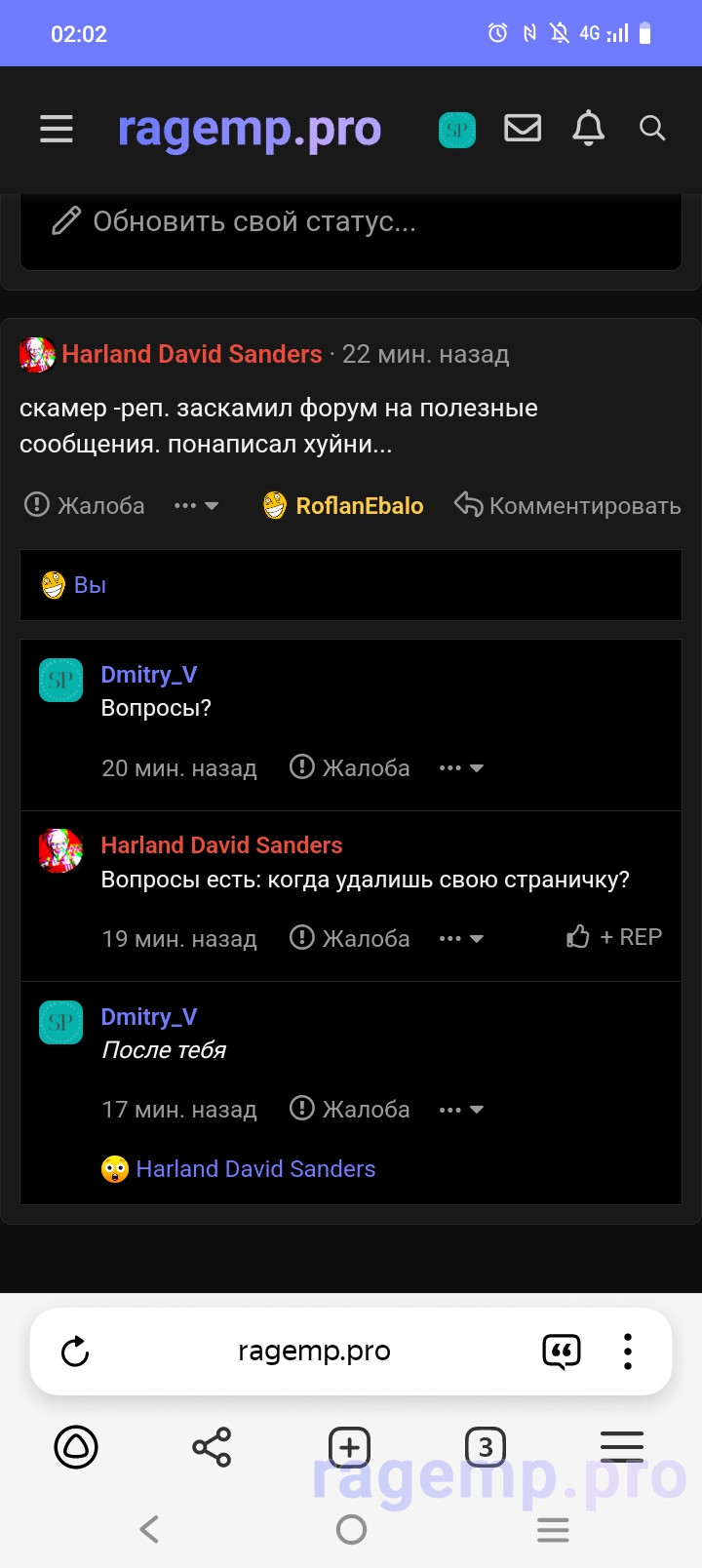
Task: Open the browser tab switcher showing 3
Action: click(x=485, y=1447)
